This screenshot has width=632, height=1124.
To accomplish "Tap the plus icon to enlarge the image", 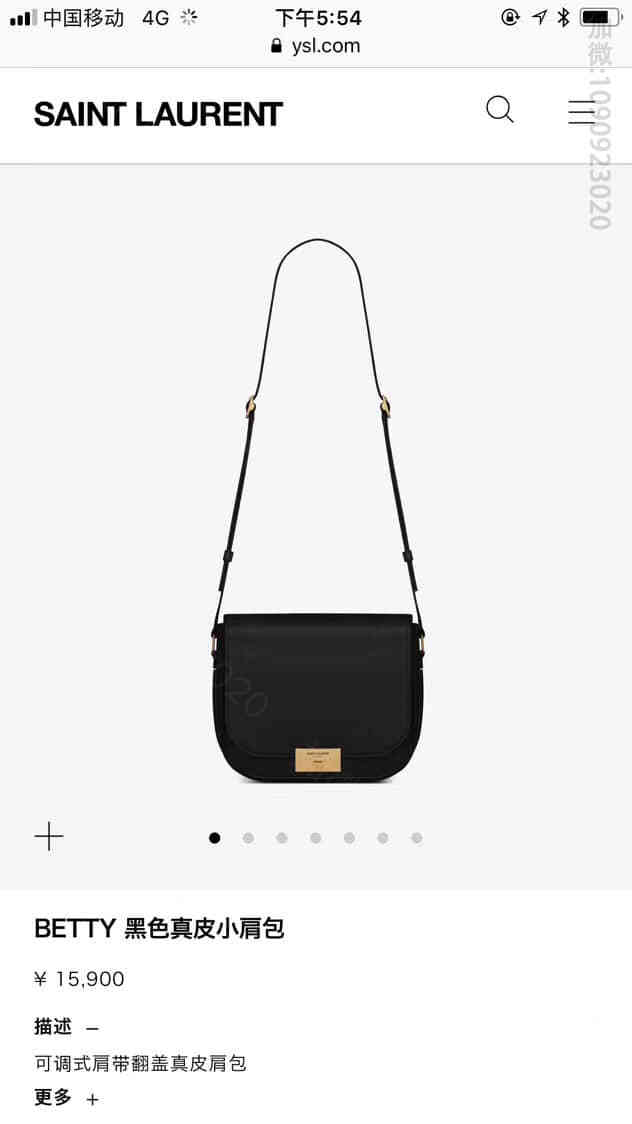I will click(49, 837).
